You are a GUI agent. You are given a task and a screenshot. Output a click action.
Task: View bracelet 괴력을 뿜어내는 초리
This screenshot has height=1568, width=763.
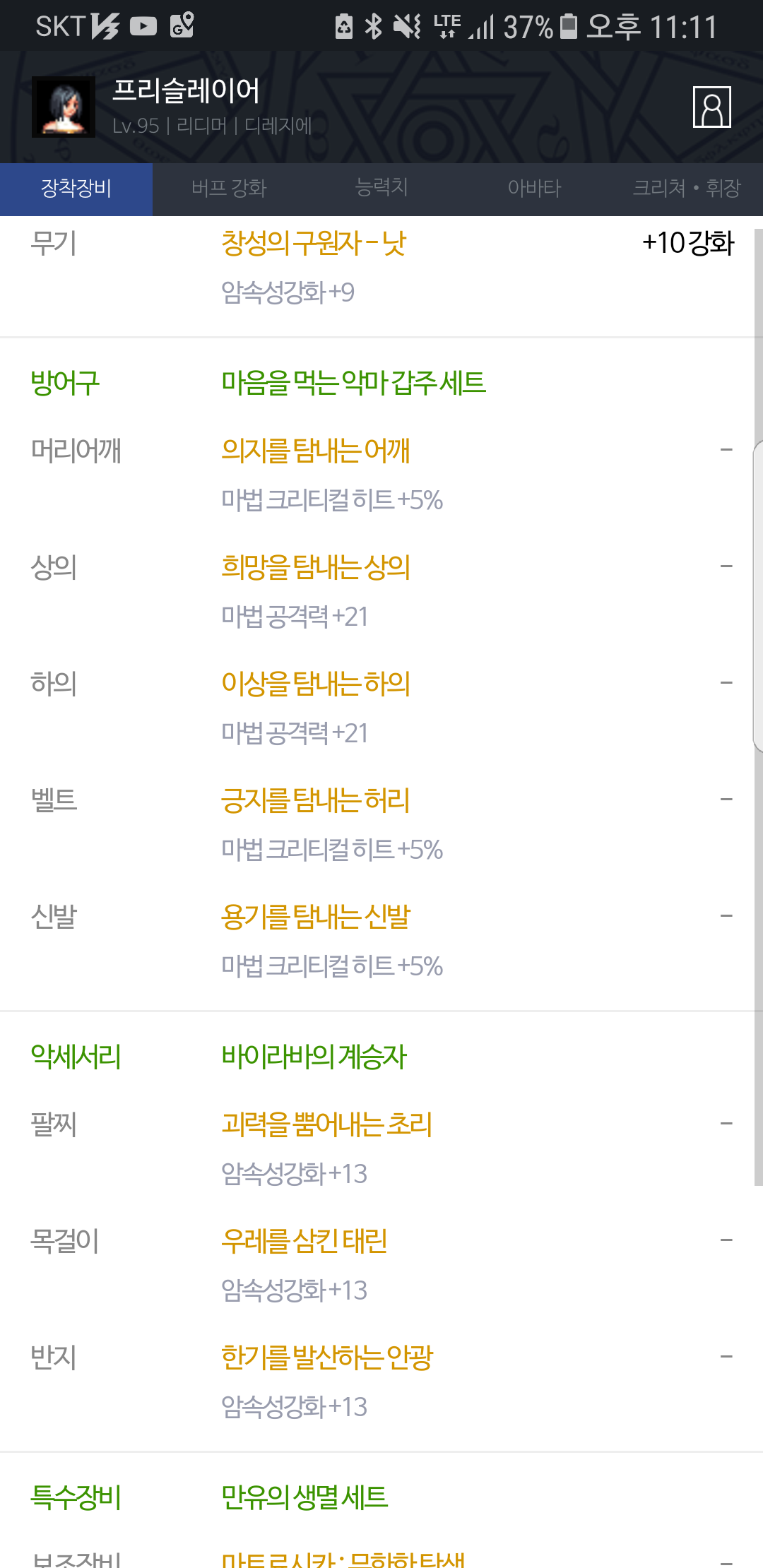tap(326, 1124)
